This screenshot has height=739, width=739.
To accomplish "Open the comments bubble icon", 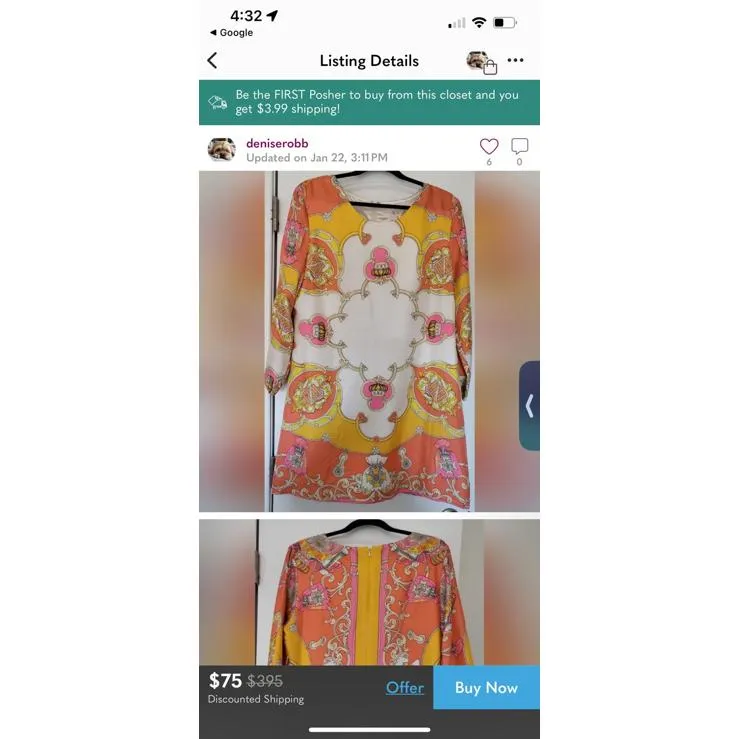I will [519, 147].
